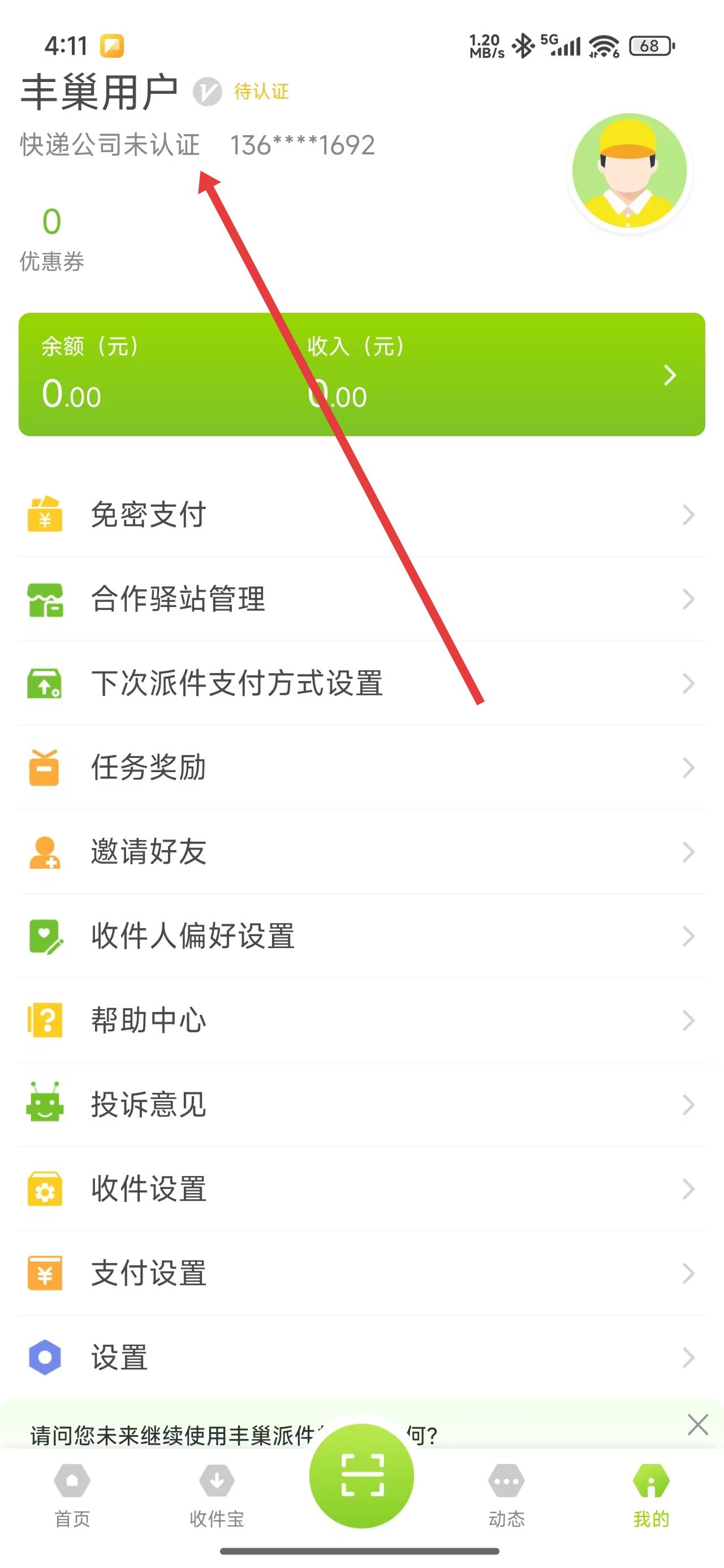Tap the courier profile avatar
Image resolution: width=724 pixels, height=1568 pixels.
(x=629, y=171)
